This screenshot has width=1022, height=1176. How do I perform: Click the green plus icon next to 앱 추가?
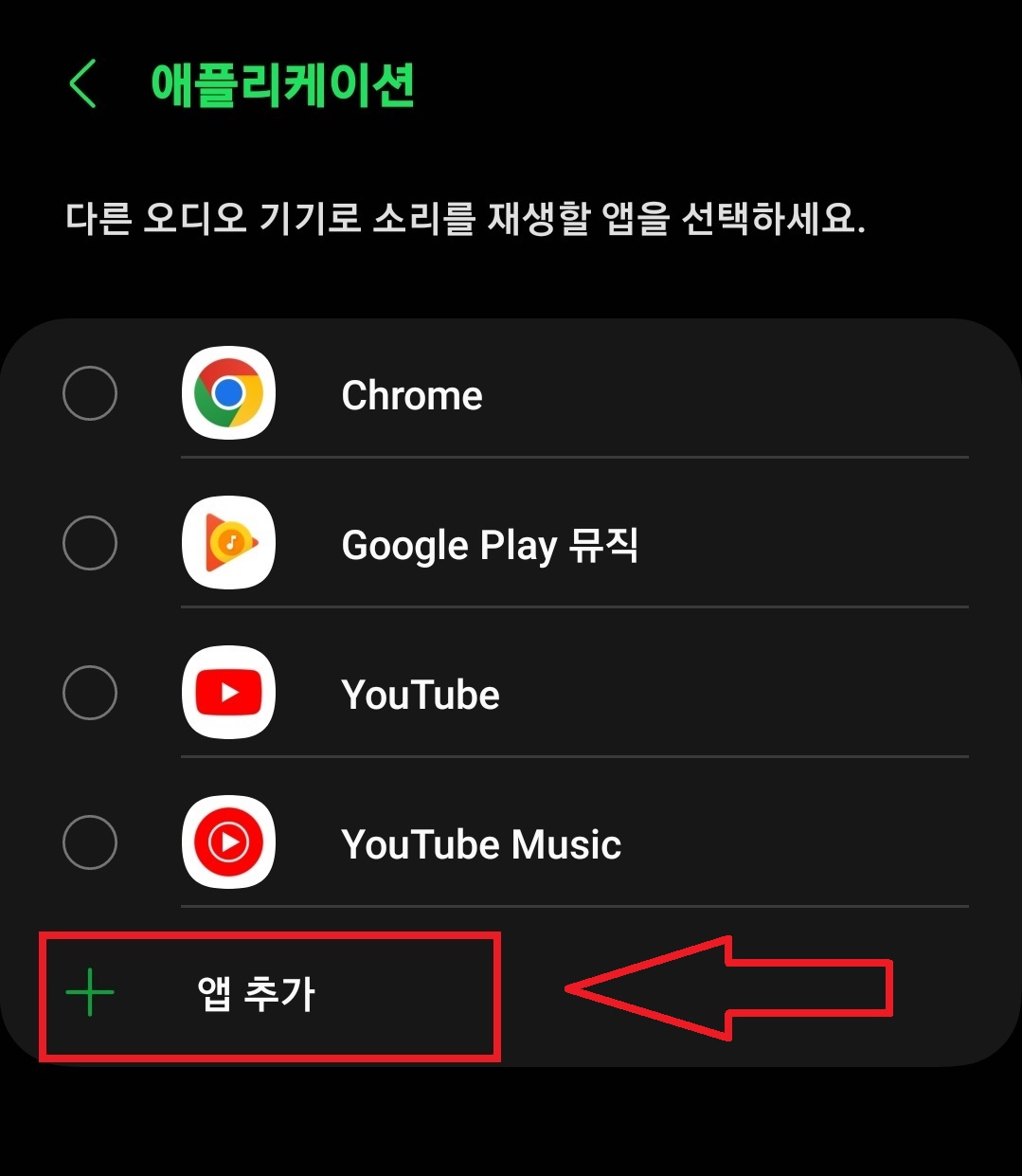[x=88, y=994]
